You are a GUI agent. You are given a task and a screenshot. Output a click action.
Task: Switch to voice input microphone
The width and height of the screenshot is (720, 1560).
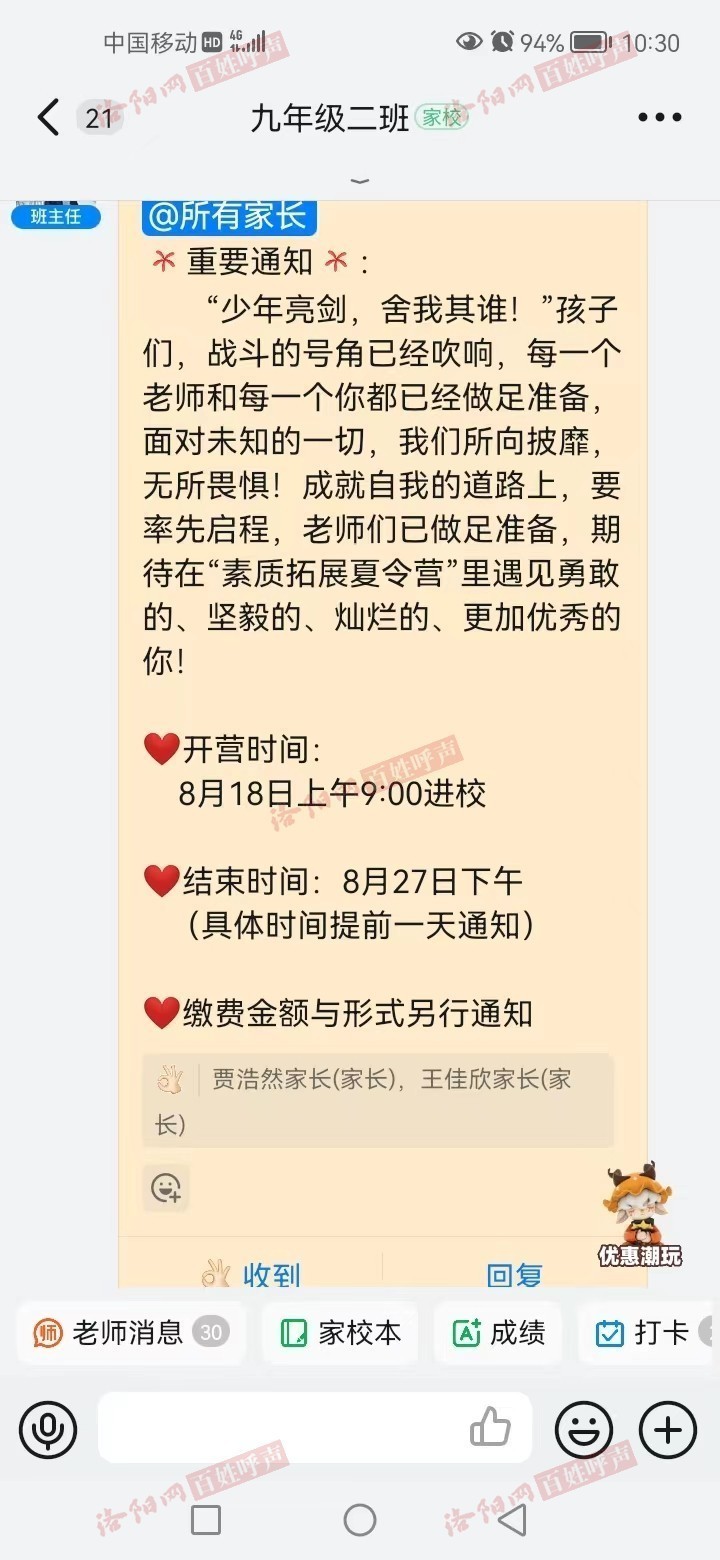48,1429
